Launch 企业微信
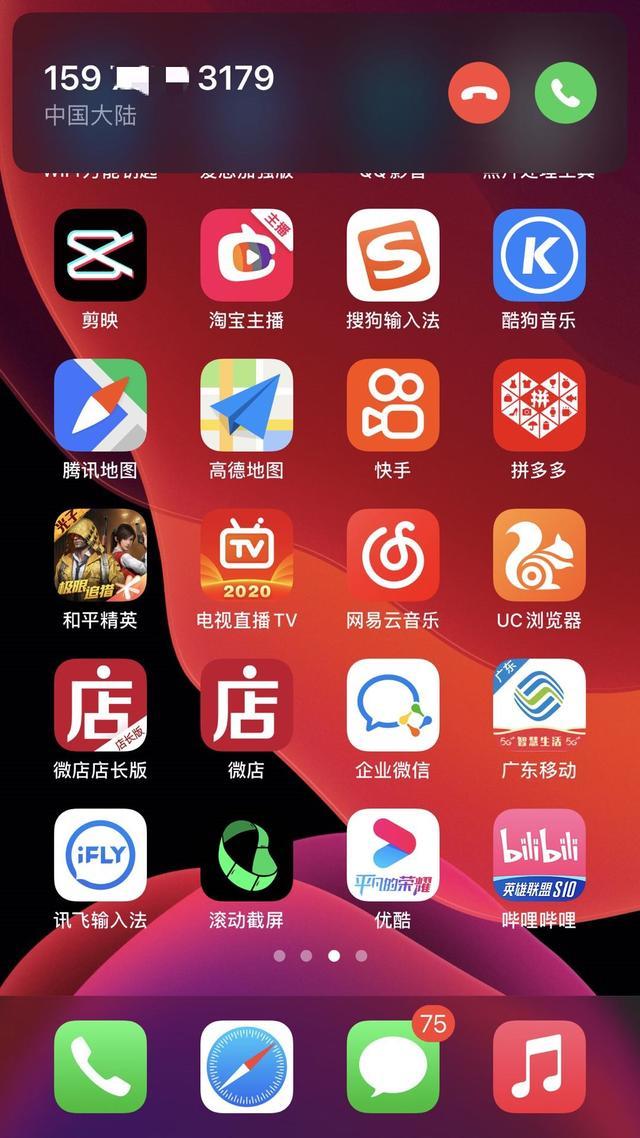Image resolution: width=640 pixels, height=1138 pixels. (x=392, y=705)
